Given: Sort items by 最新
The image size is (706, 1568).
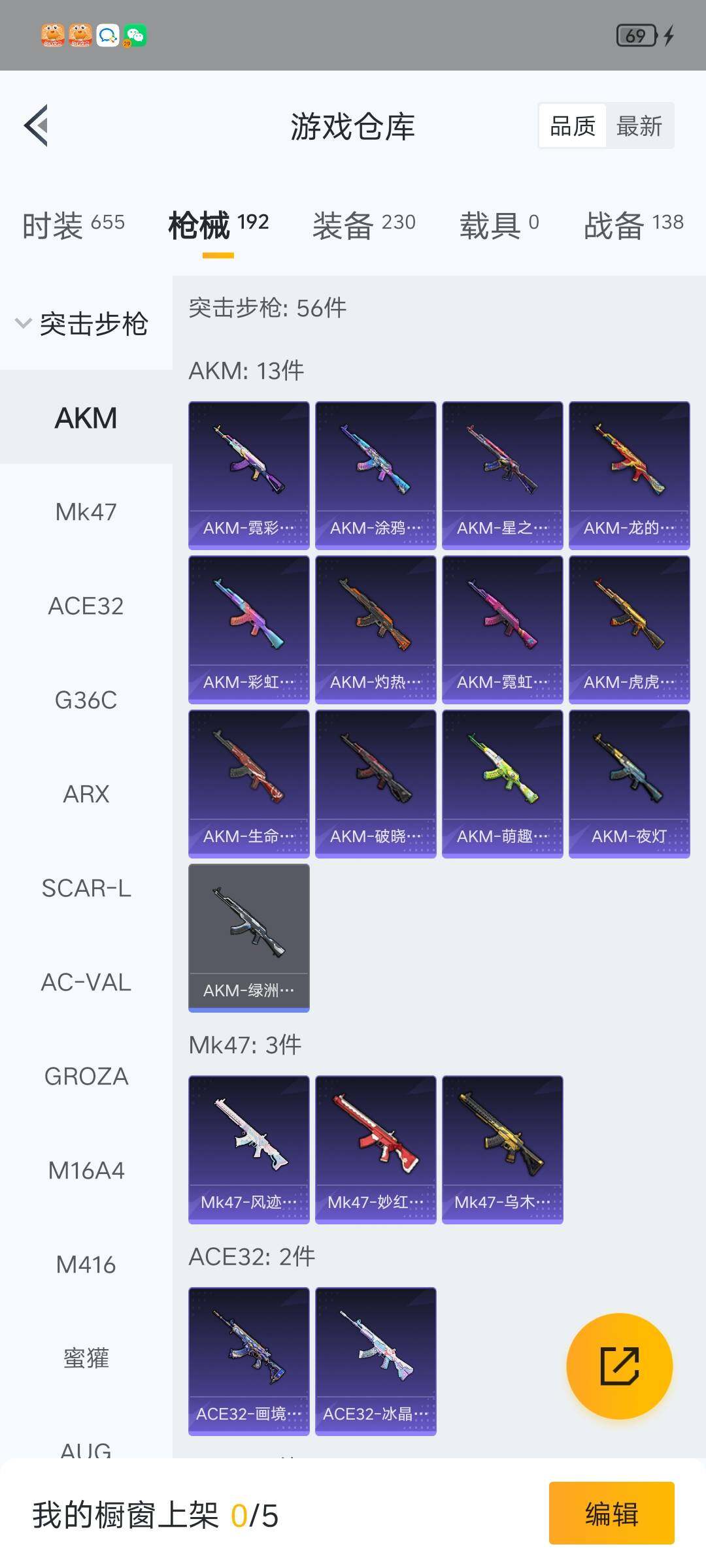Looking at the screenshot, I should point(639,125).
